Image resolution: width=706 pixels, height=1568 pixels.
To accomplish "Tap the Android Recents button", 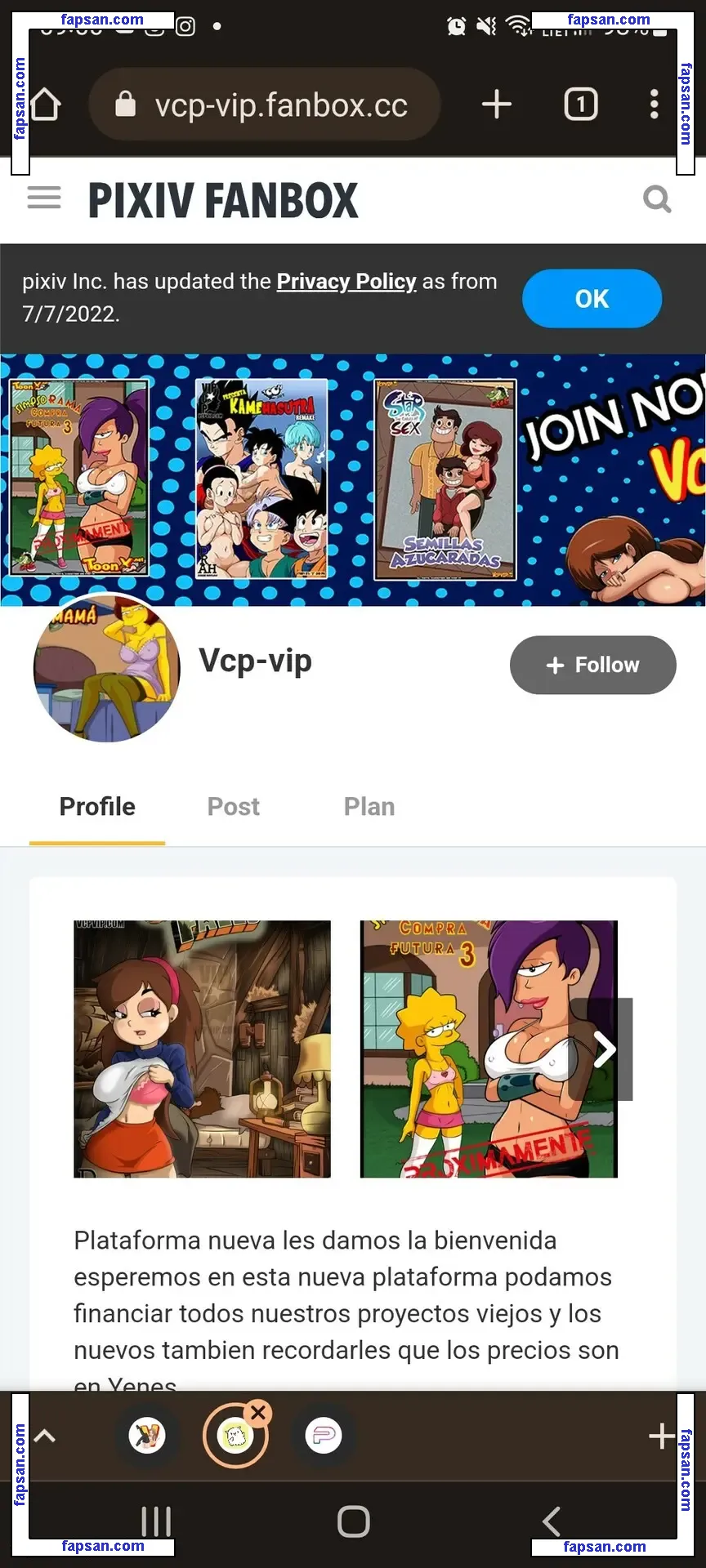I will click(155, 1521).
